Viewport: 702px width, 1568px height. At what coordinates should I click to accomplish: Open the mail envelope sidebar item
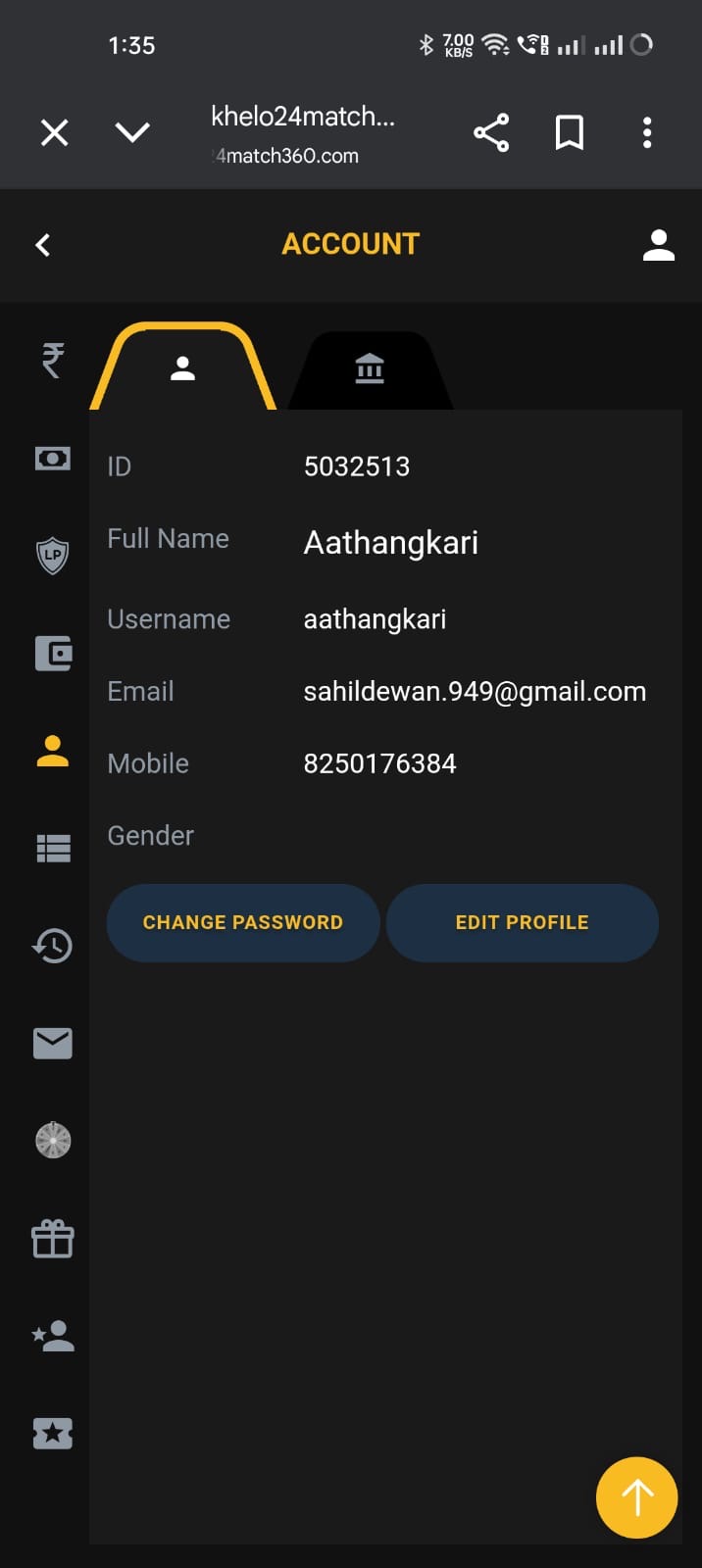[53, 1043]
